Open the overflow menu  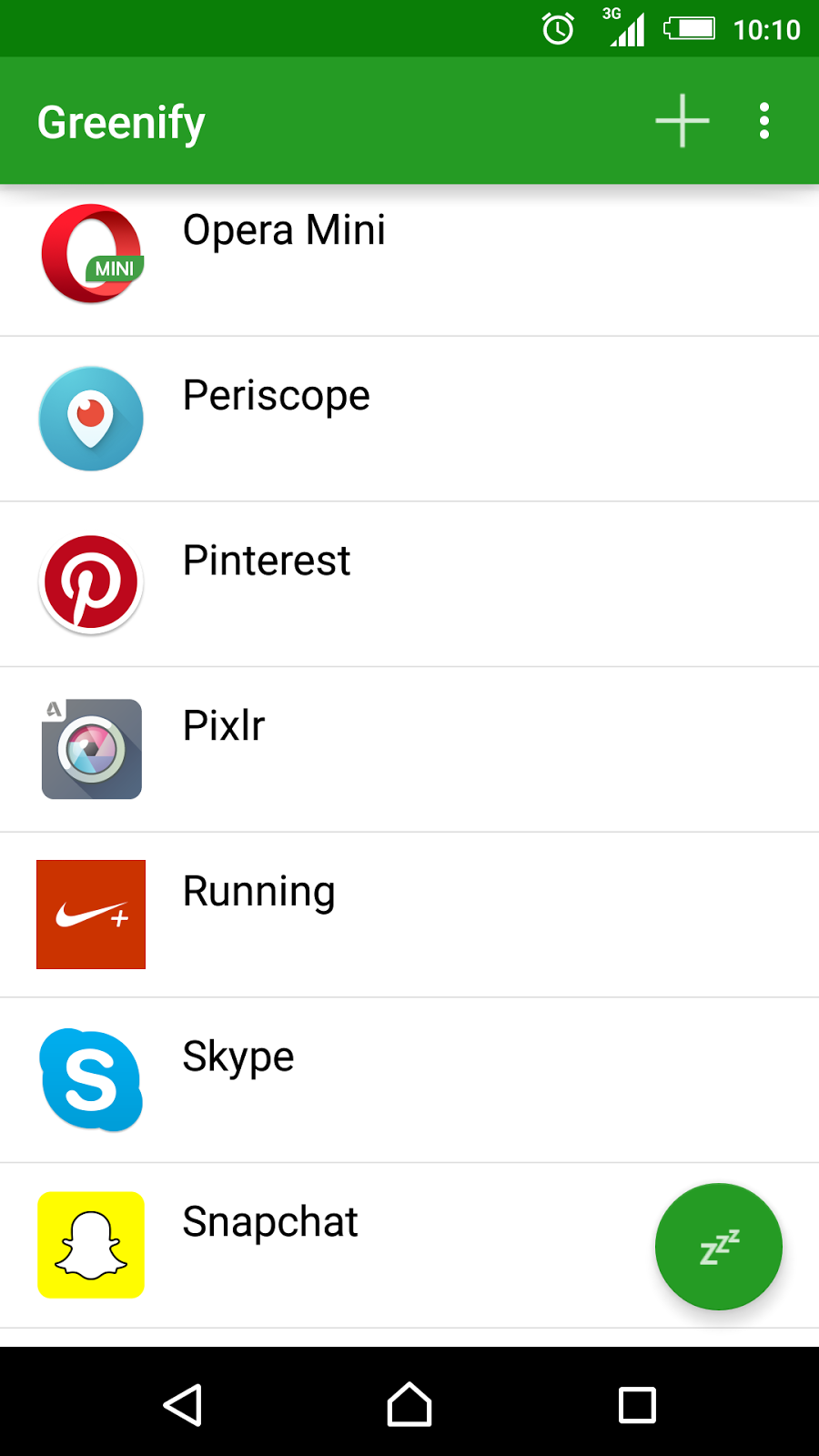tap(764, 121)
